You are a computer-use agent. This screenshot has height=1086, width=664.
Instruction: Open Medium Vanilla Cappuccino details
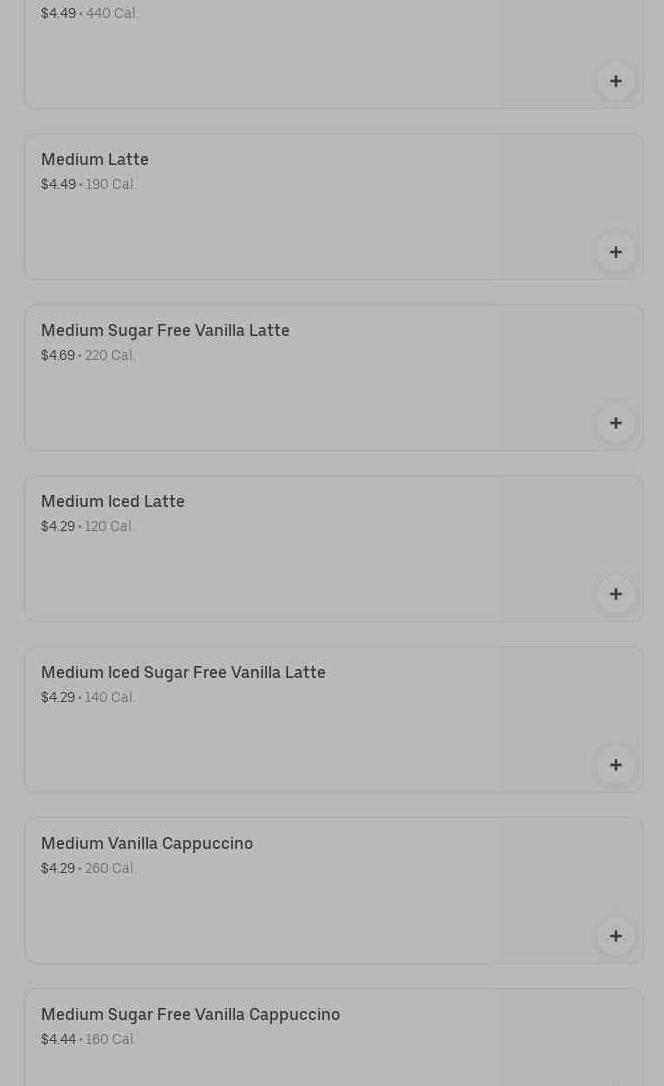147,844
